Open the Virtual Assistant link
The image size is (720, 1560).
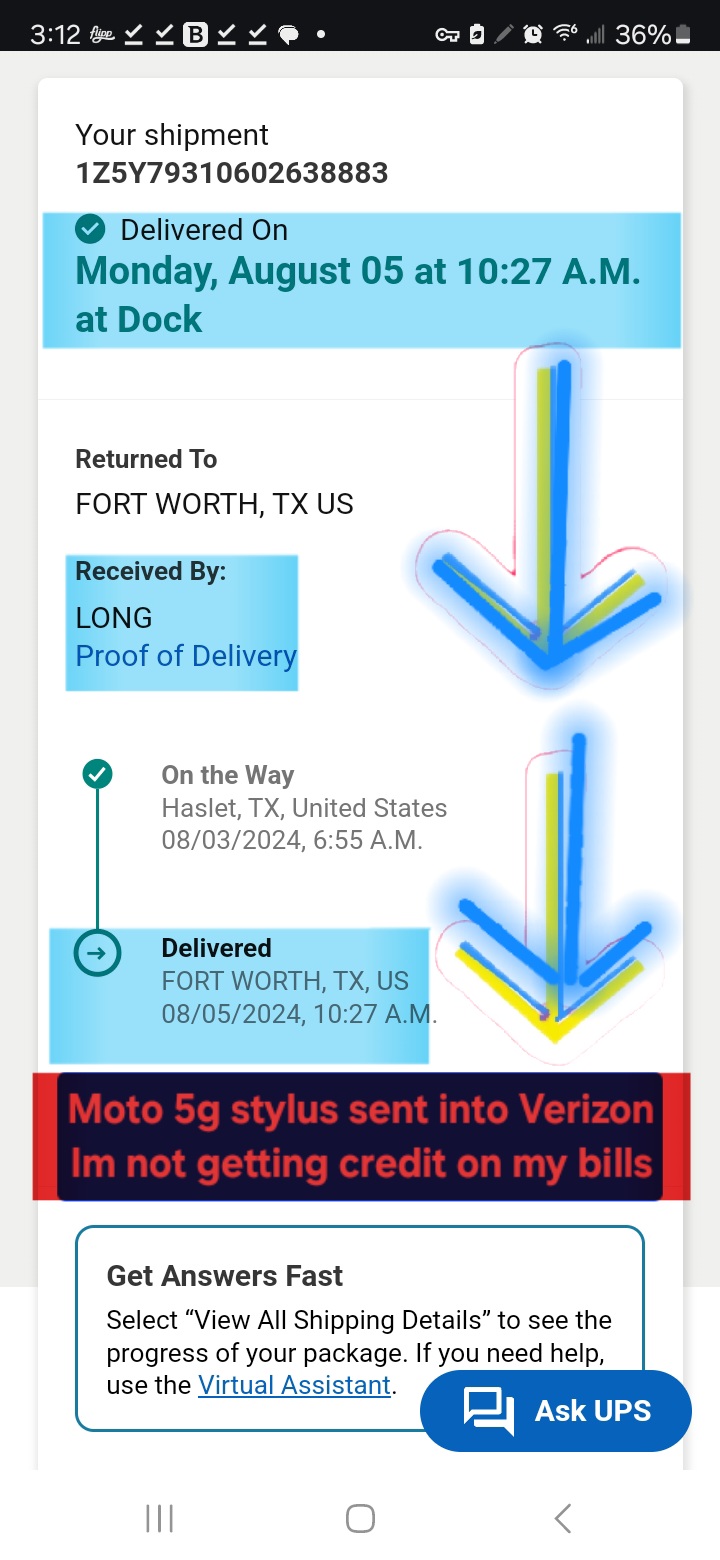[x=294, y=1385]
